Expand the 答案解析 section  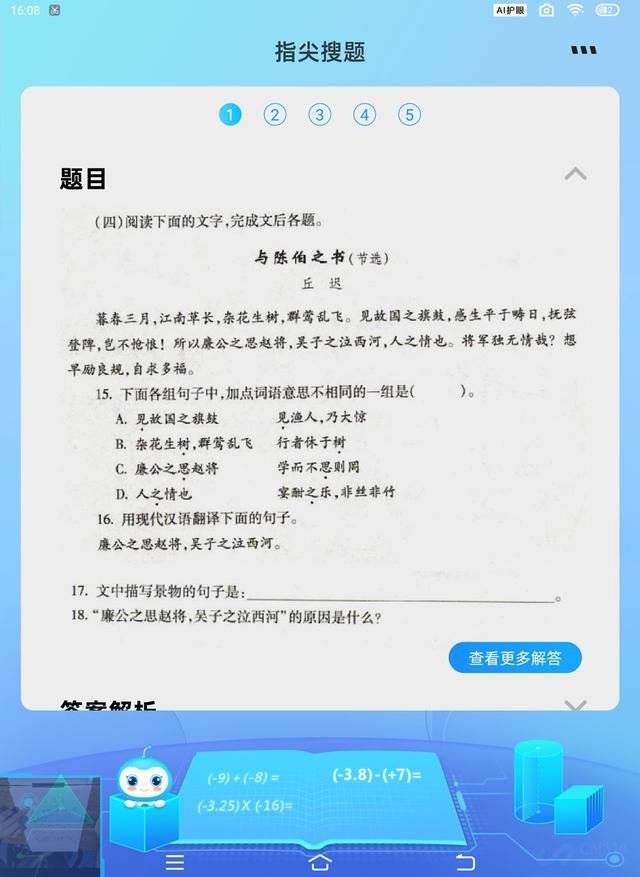coord(575,706)
